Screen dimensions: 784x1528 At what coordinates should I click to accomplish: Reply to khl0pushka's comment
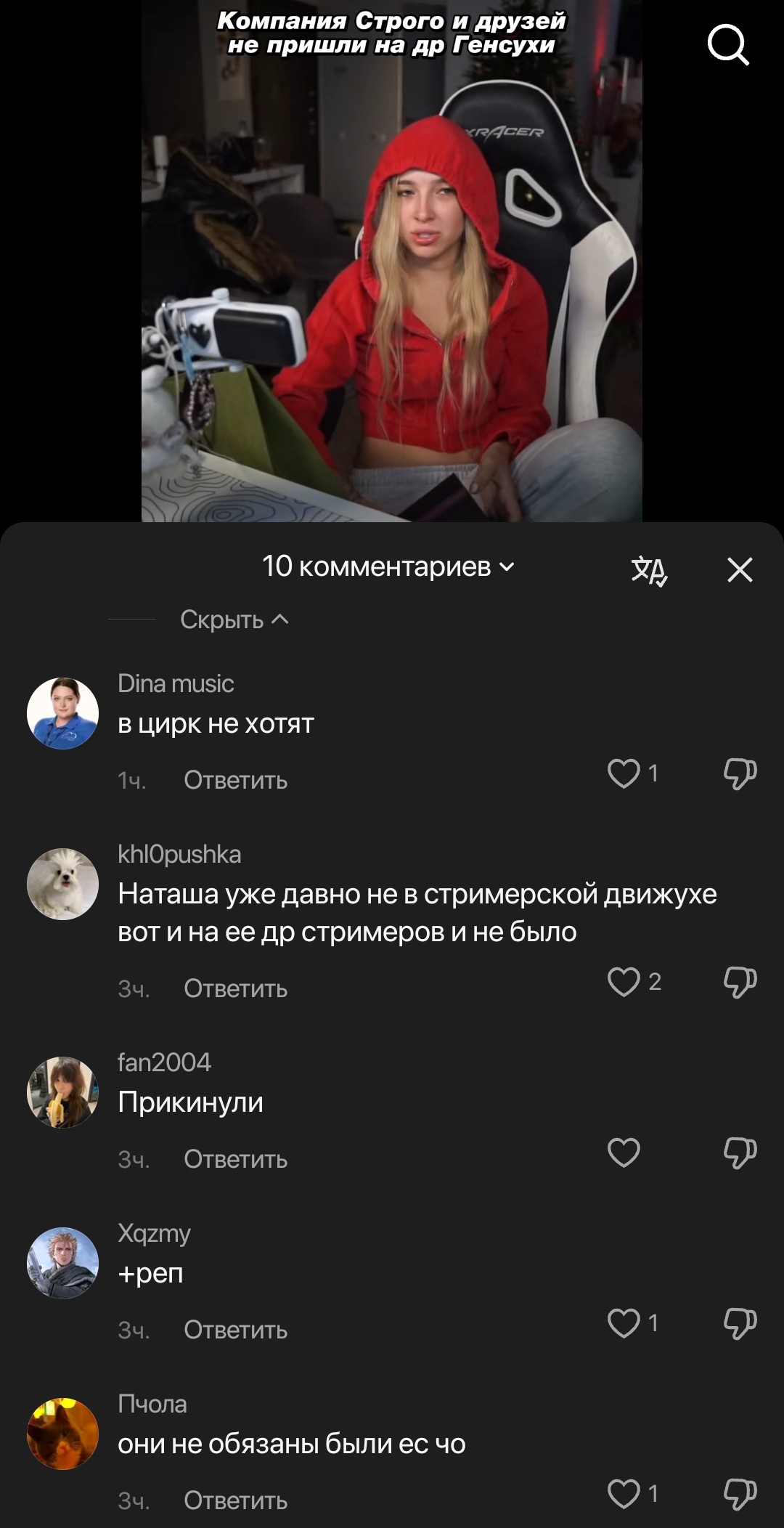point(235,988)
